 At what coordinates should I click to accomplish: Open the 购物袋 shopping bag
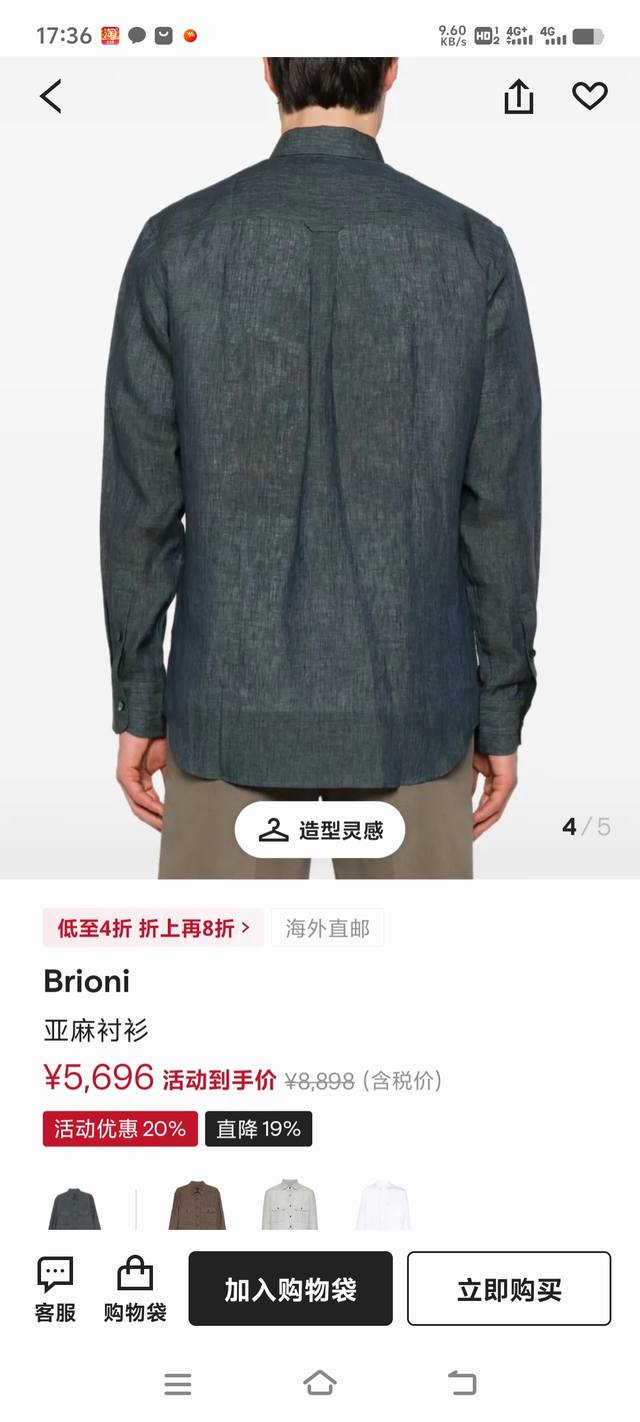135,1289
